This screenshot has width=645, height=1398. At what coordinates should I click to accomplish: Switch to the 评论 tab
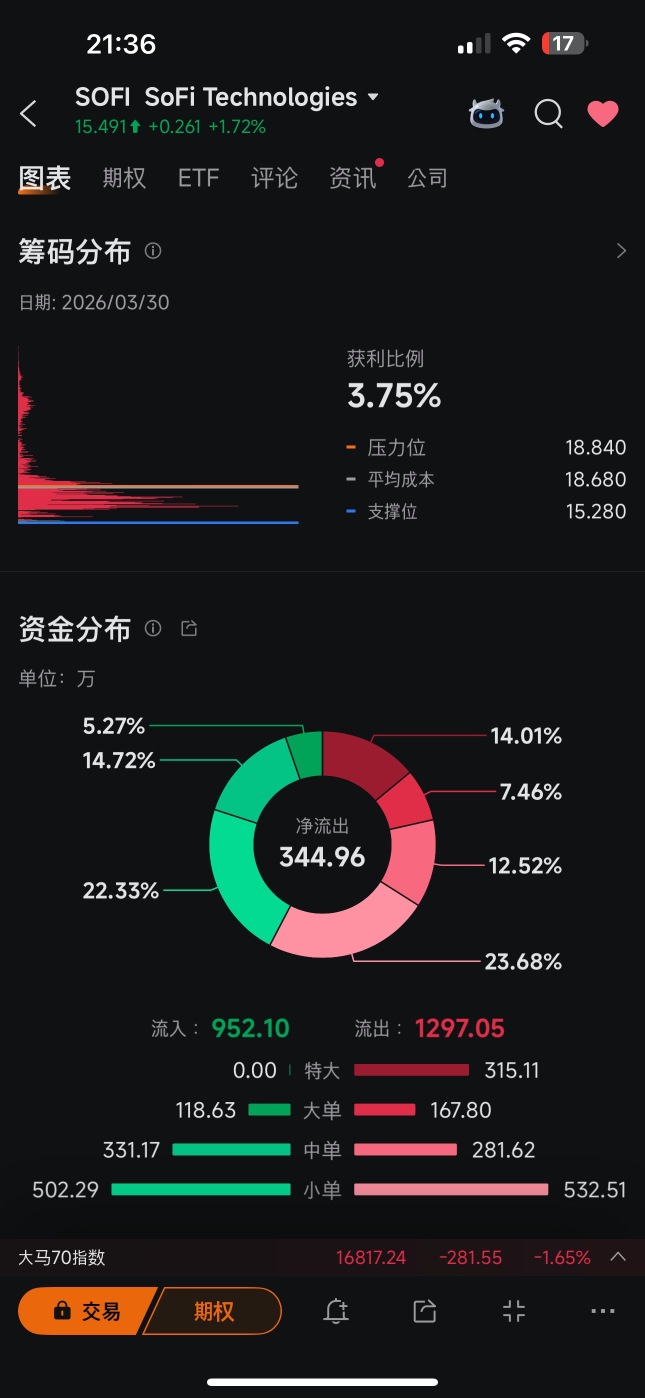tap(274, 178)
